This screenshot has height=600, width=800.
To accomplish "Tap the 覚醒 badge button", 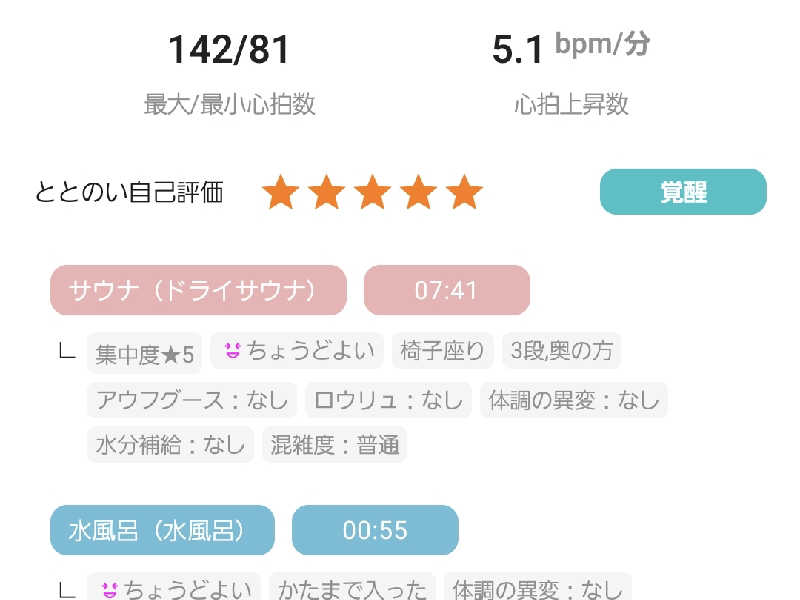I will click(683, 192).
